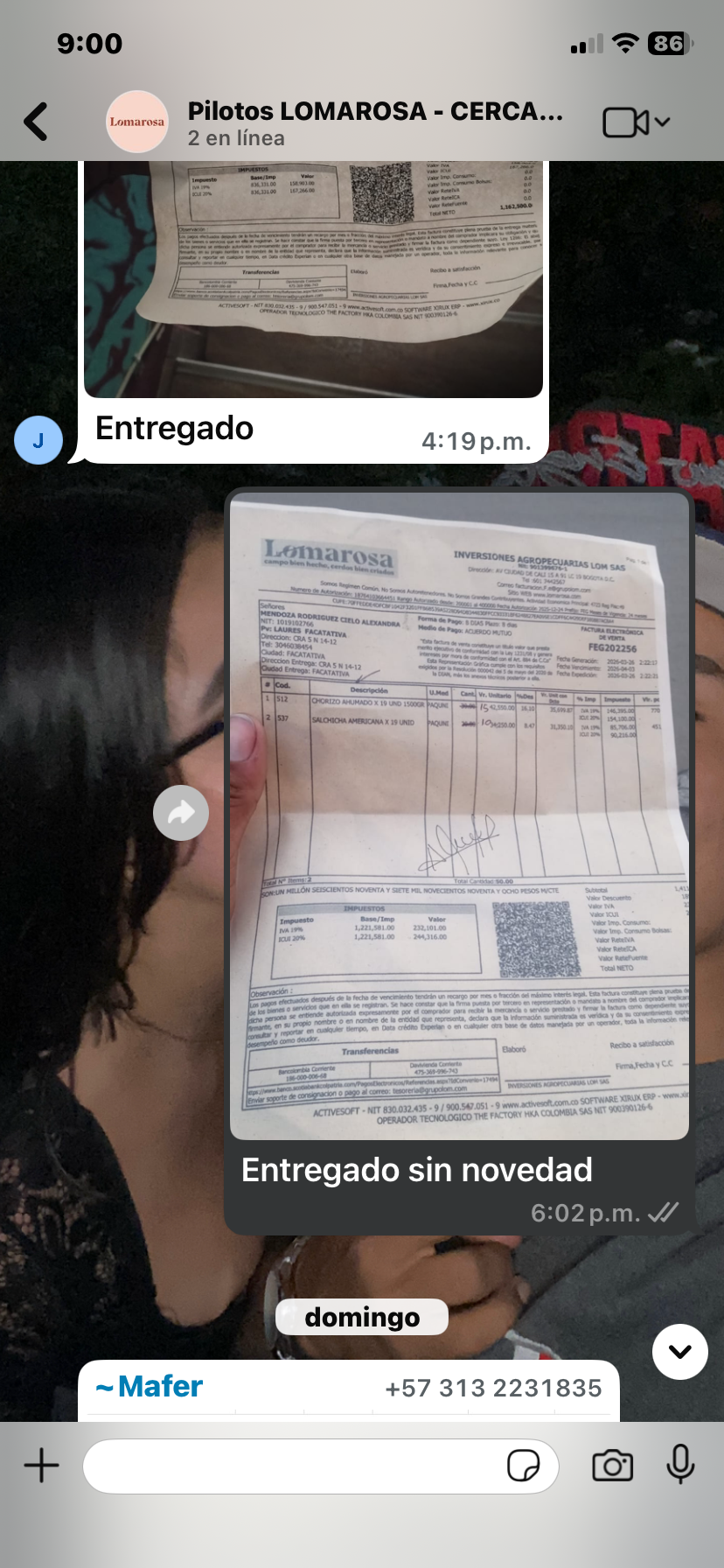Image resolution: width=724 pixels, height=1568 pixels.
Task: Open the camera to take a photo
Action: pyautogui.click(x=612, y=1466)
